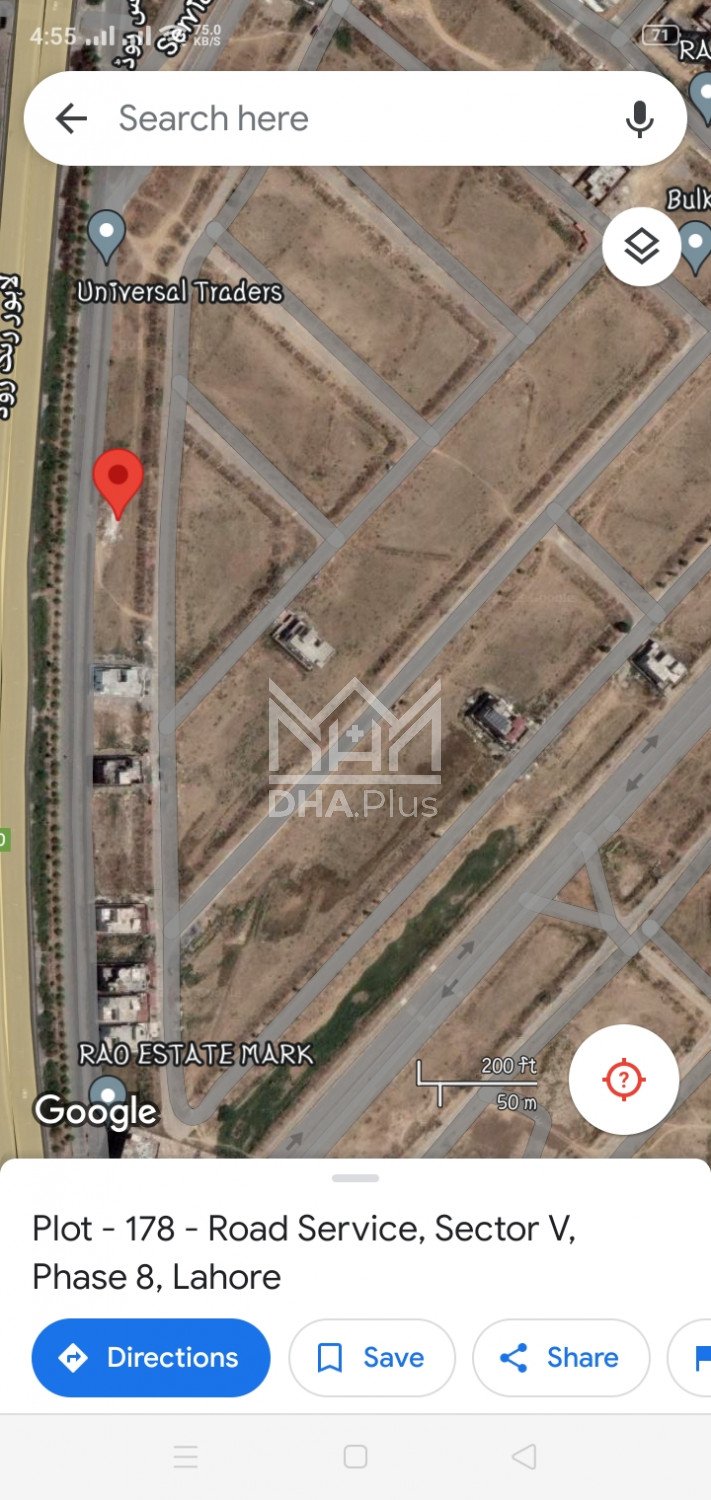This screenshot has width=711, height=1500.
Task: Tap the back arrow in search bar
Action: coord(71,119)
